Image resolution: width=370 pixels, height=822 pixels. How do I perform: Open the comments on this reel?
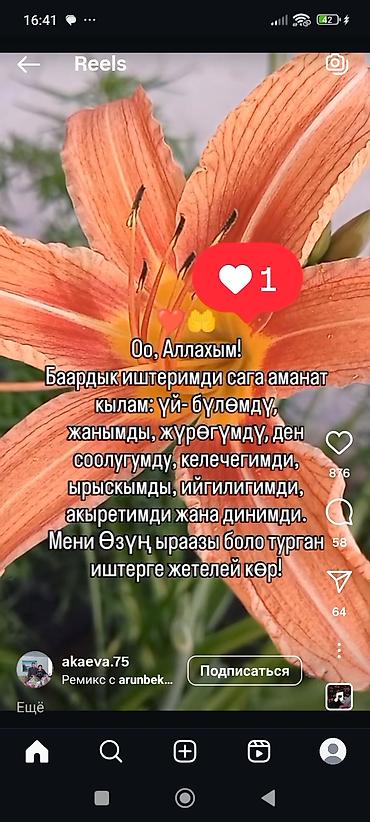pos(339,512)
